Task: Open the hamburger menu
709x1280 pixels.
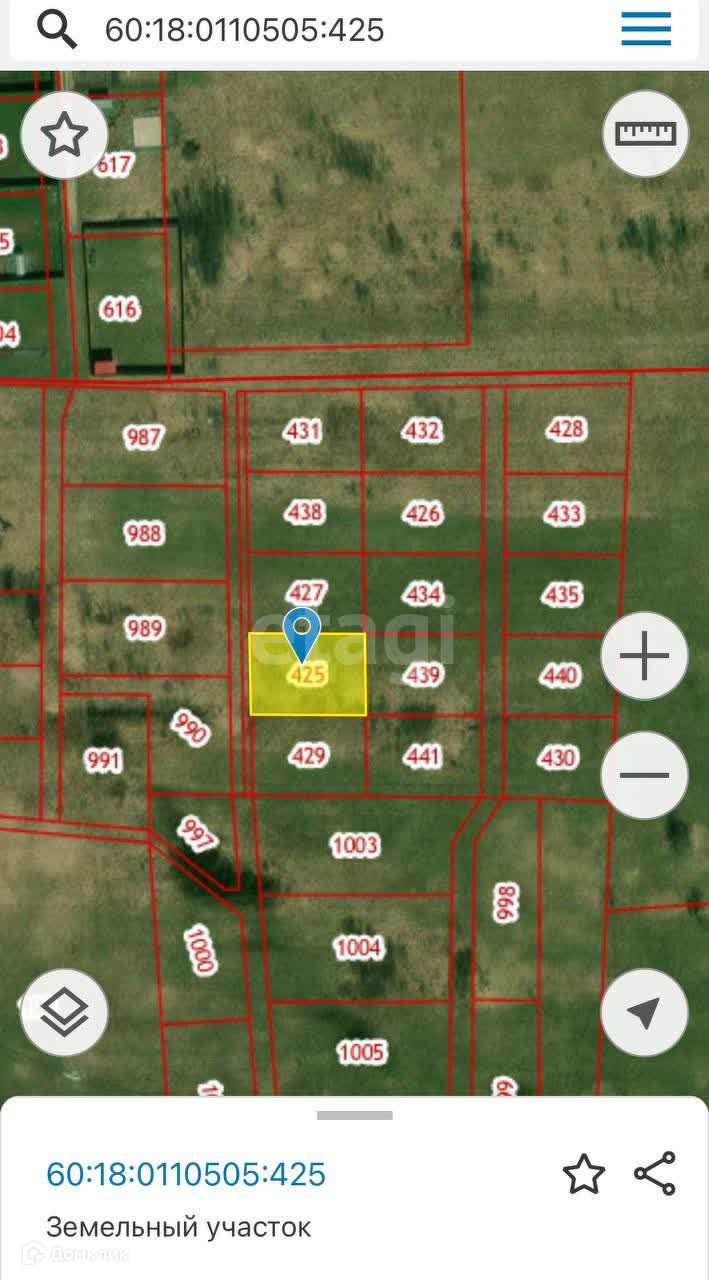Action: click(x=646, y=30)
